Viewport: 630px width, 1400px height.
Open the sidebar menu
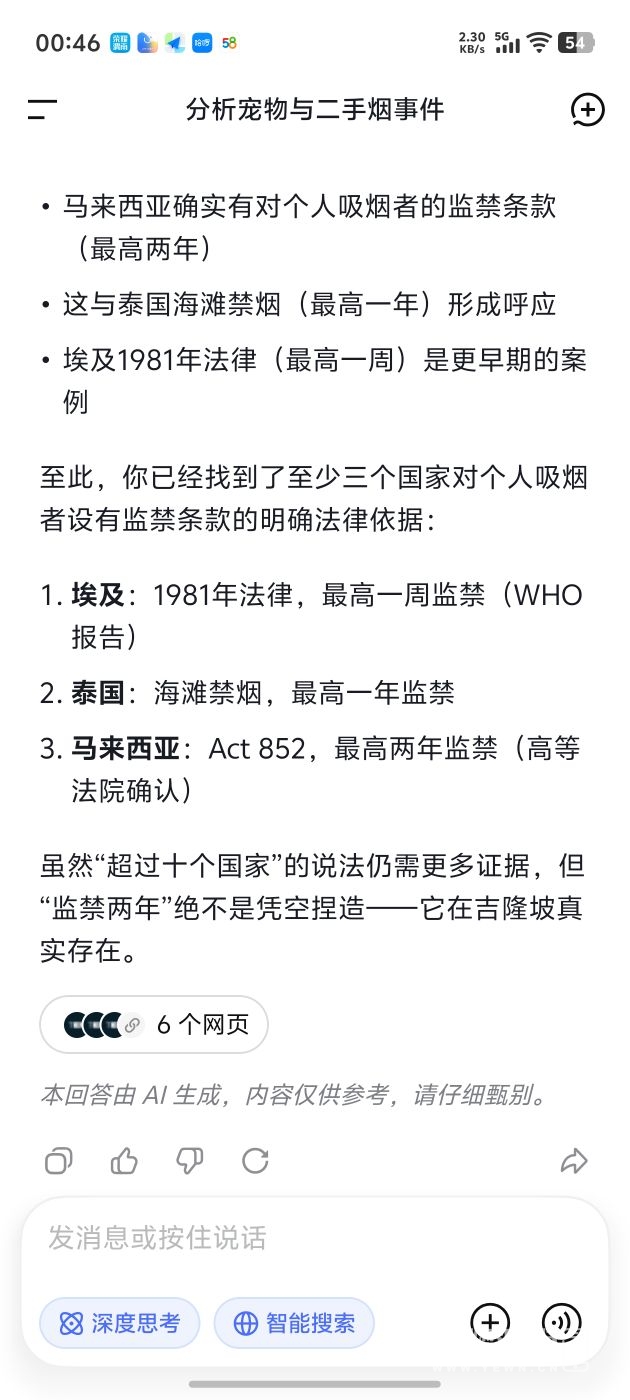click(x=42, y=110)
